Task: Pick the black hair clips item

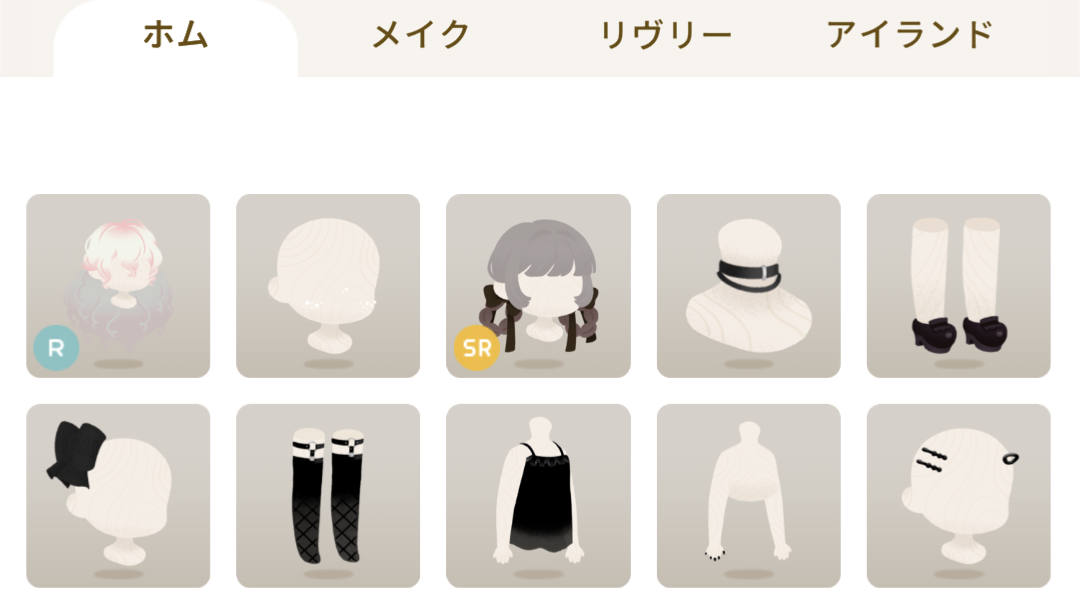Action: (958, 495)
